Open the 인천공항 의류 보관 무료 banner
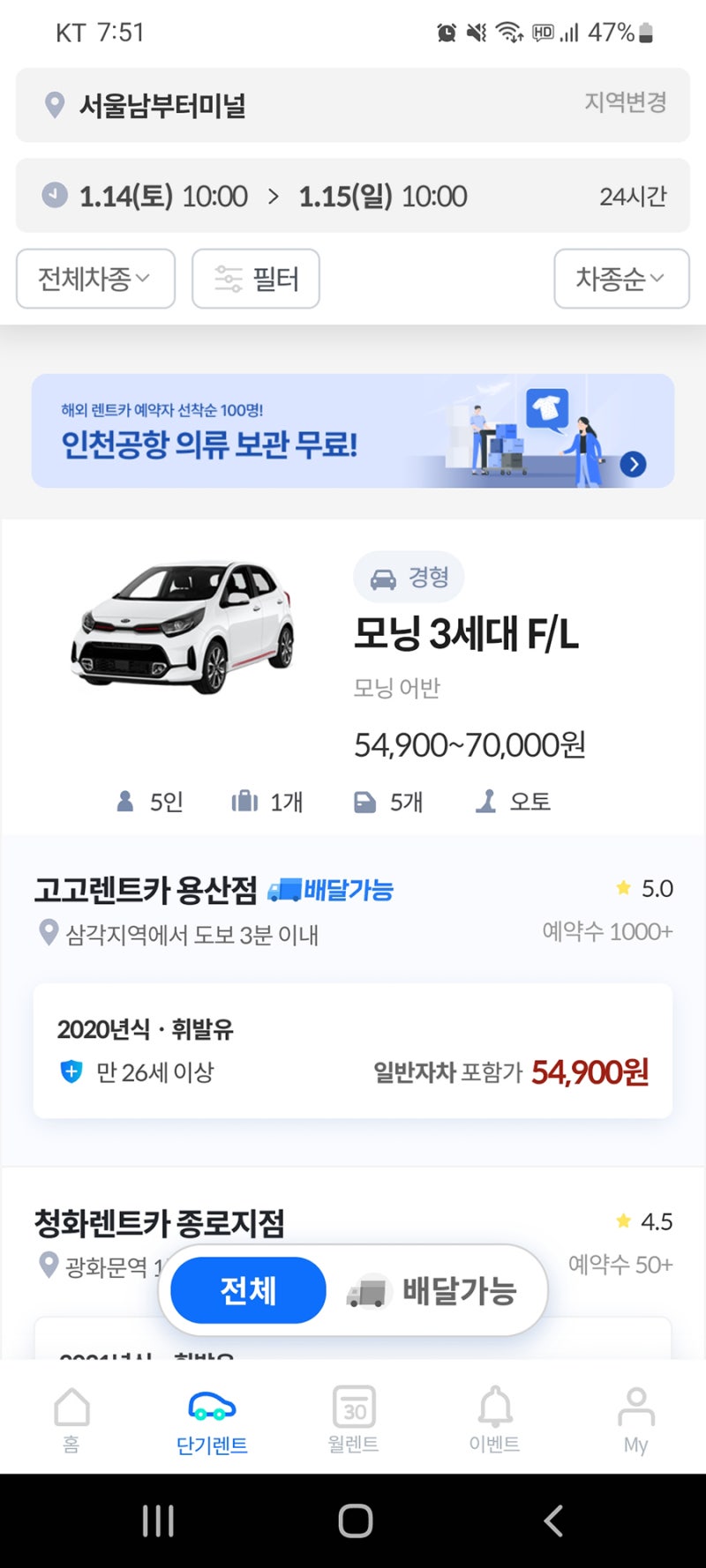 tap(353, 431)
